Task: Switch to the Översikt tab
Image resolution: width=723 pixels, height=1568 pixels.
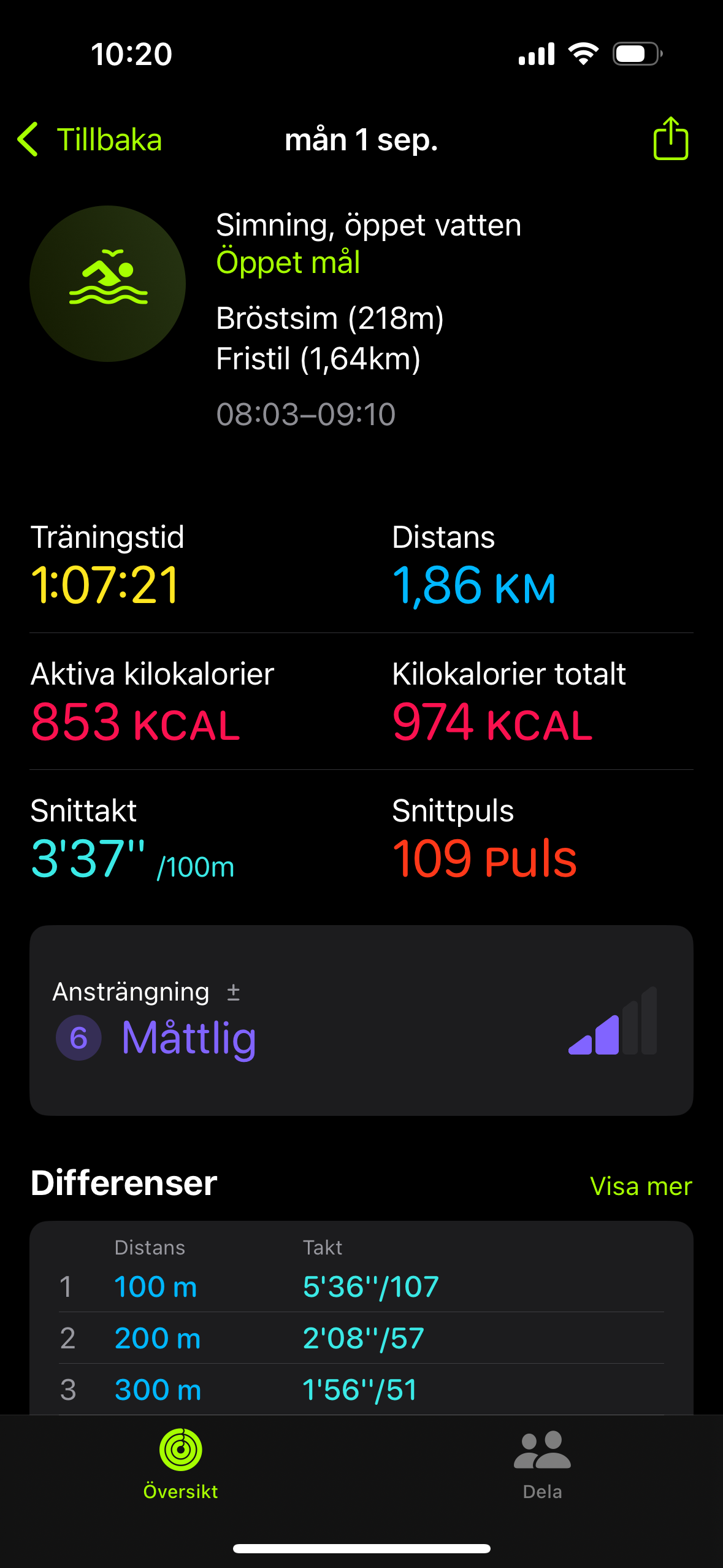Action: [180, 1464]
